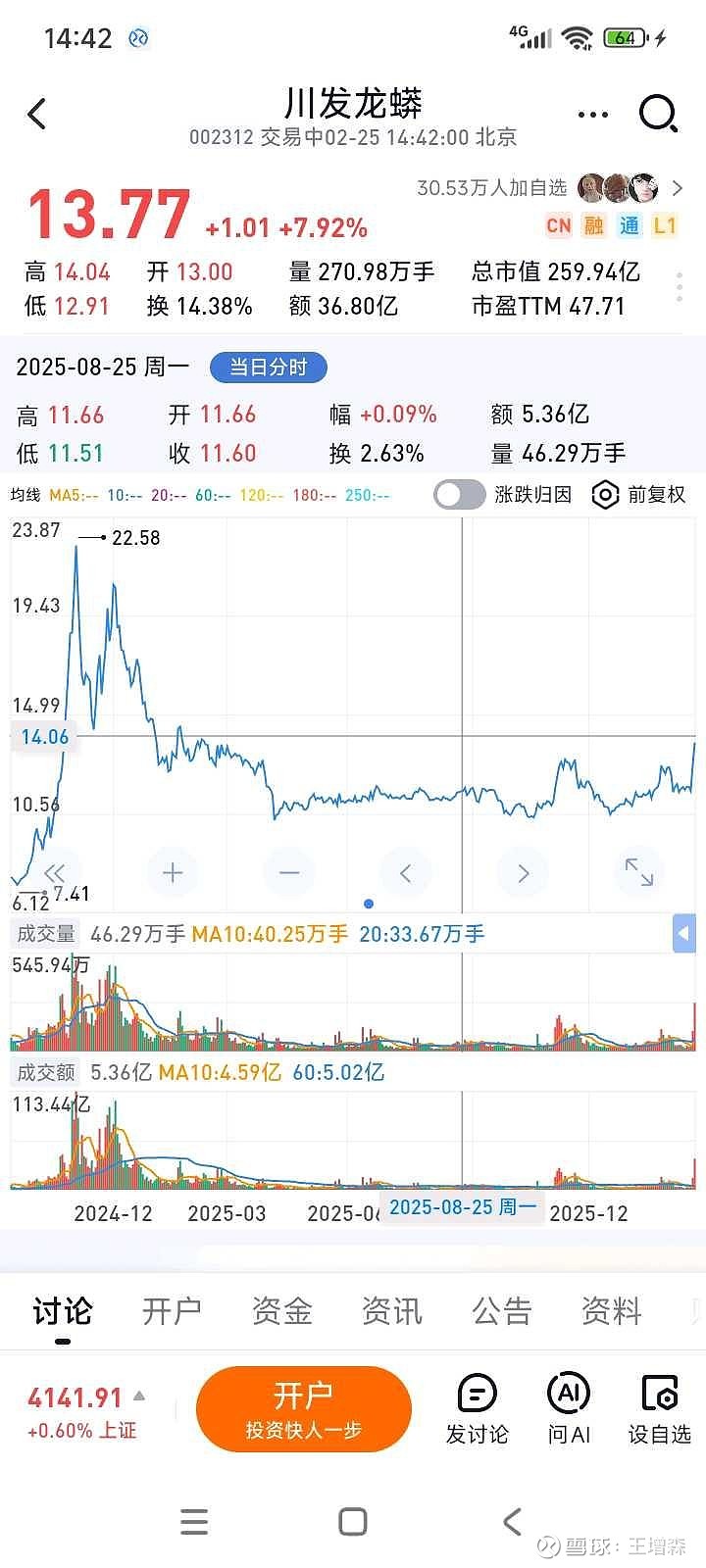706x1568 pixels.
Task: Go back using the top-left arrow
Action: [37, 115]
